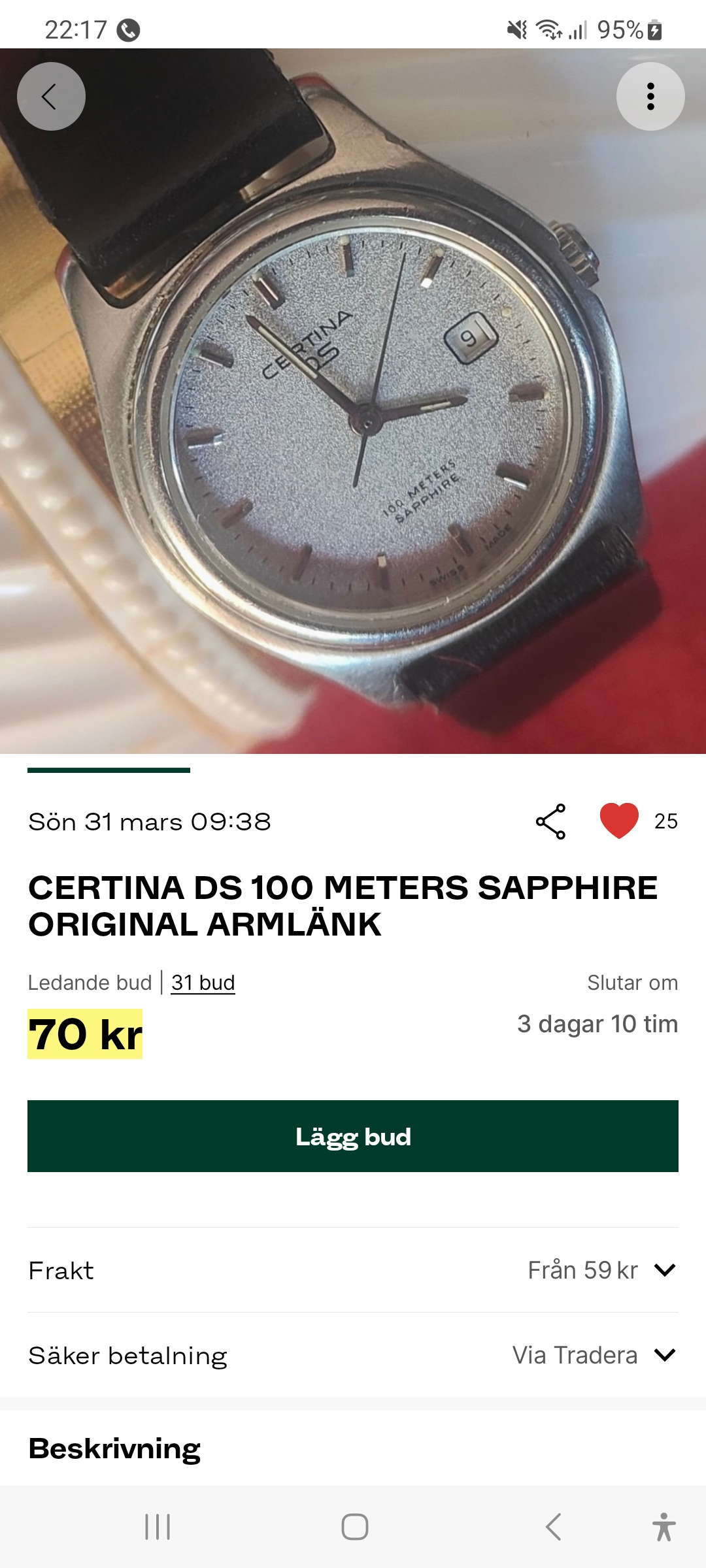Share this Certina watch listing
Image resolution: width=706 pixels, height=1568 pixels.
(x=551, y=821)
